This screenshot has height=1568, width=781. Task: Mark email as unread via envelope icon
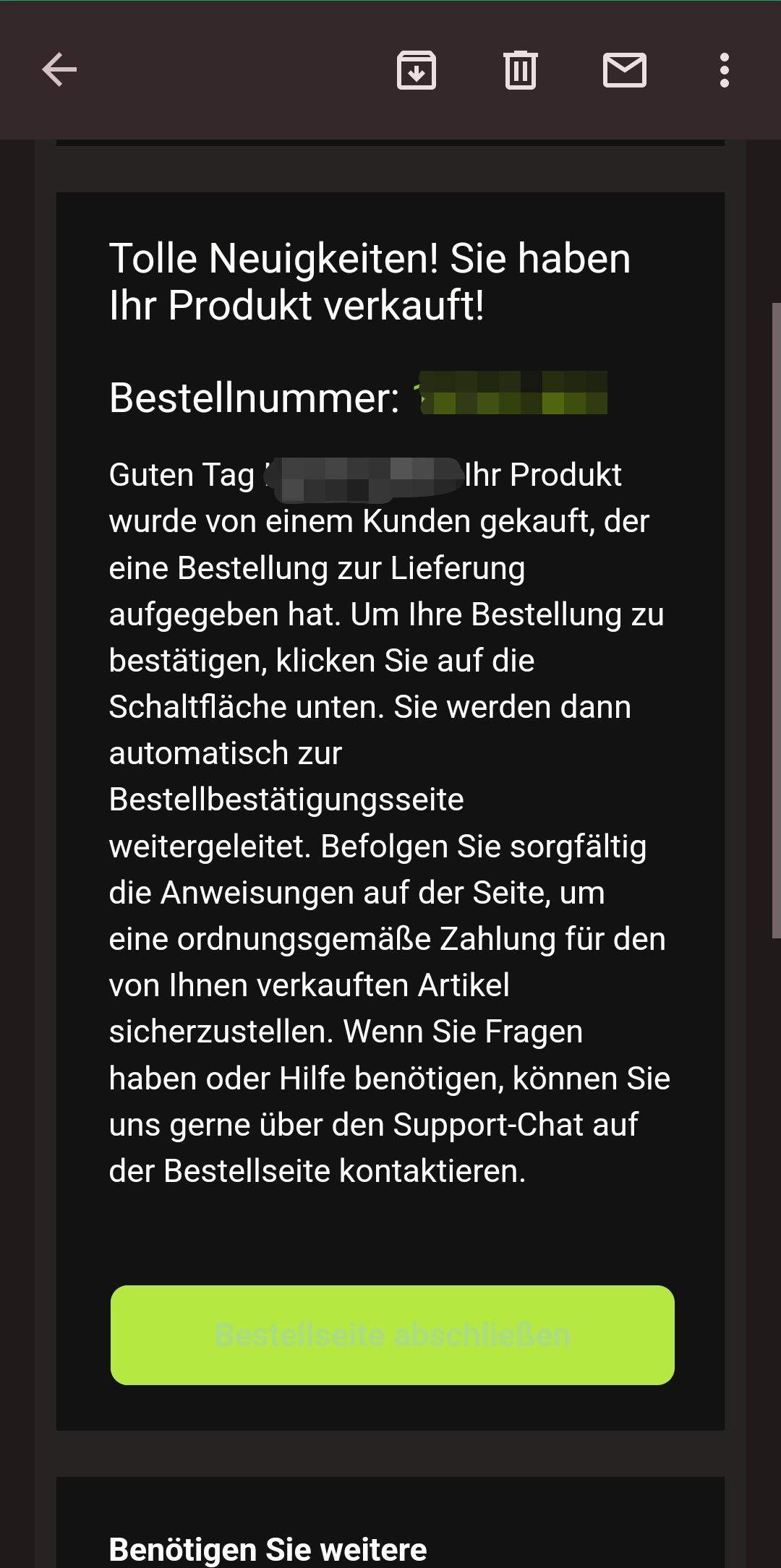click(x=625, y=71)
